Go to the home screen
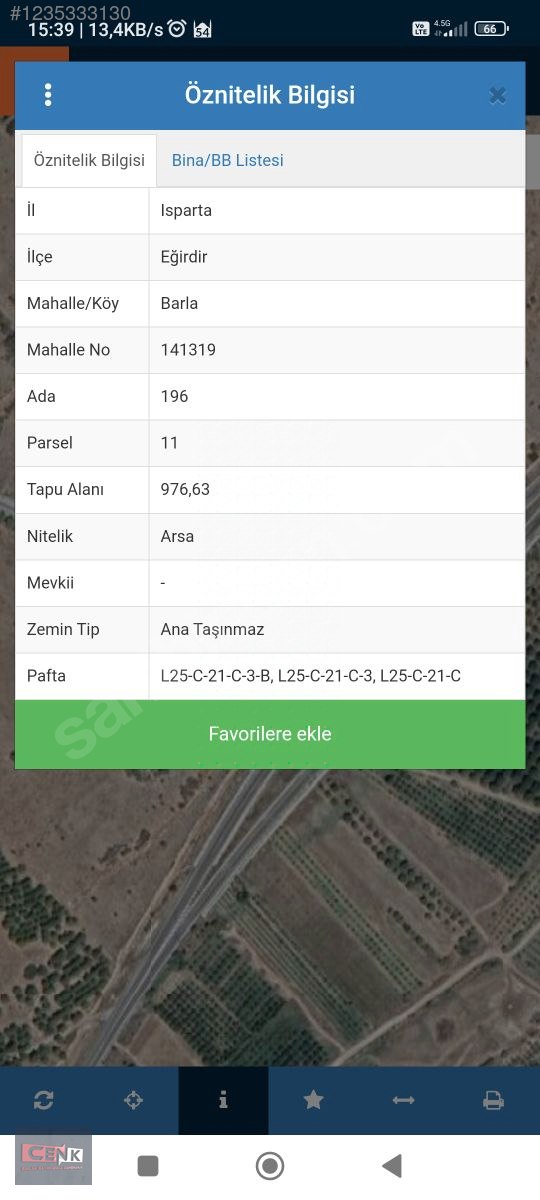Image resolution: width=540 pixels, height=1200 pixels. [270, 1165]
